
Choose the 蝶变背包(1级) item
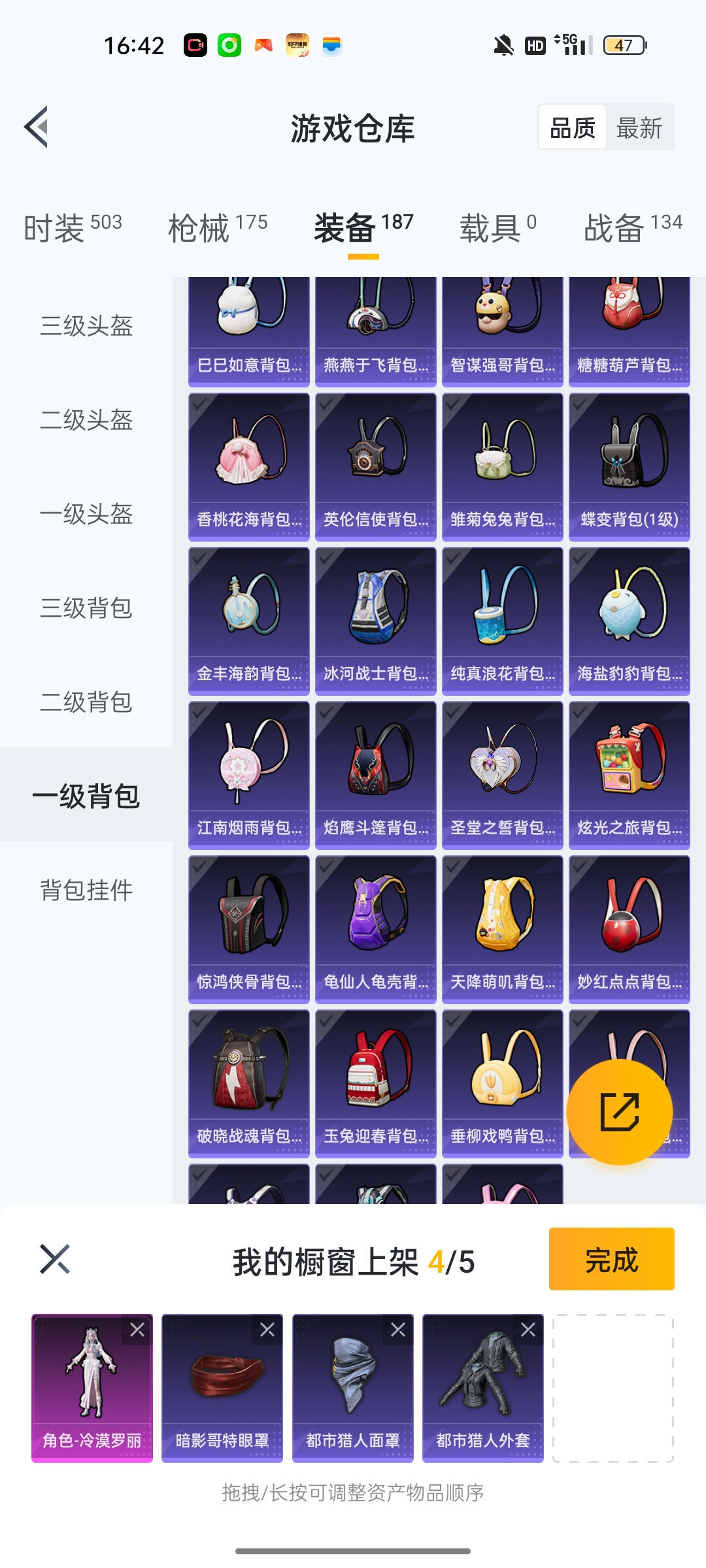click(629, 466)
